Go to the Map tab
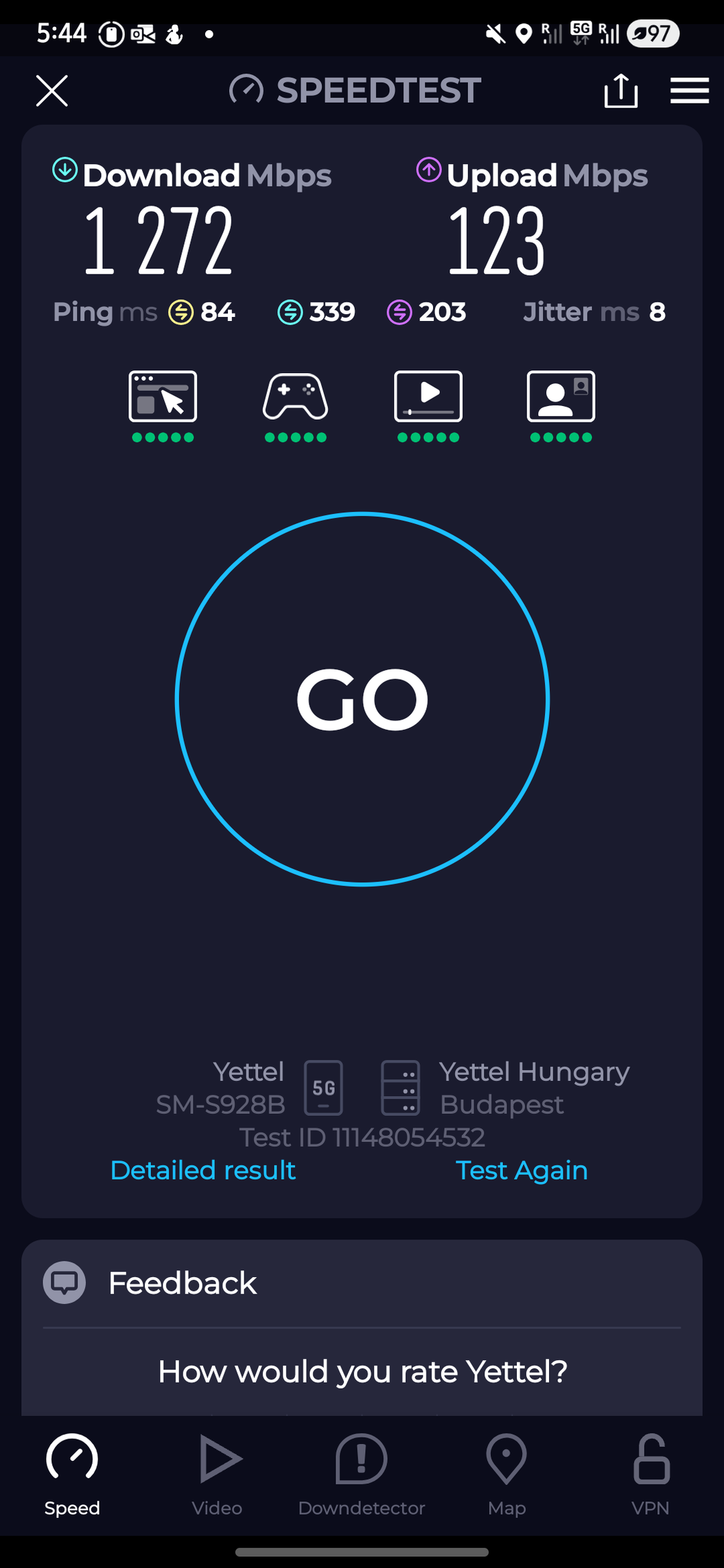Screen dimensions: 724x1568 pyautogui.click(x=506, y=1473)
